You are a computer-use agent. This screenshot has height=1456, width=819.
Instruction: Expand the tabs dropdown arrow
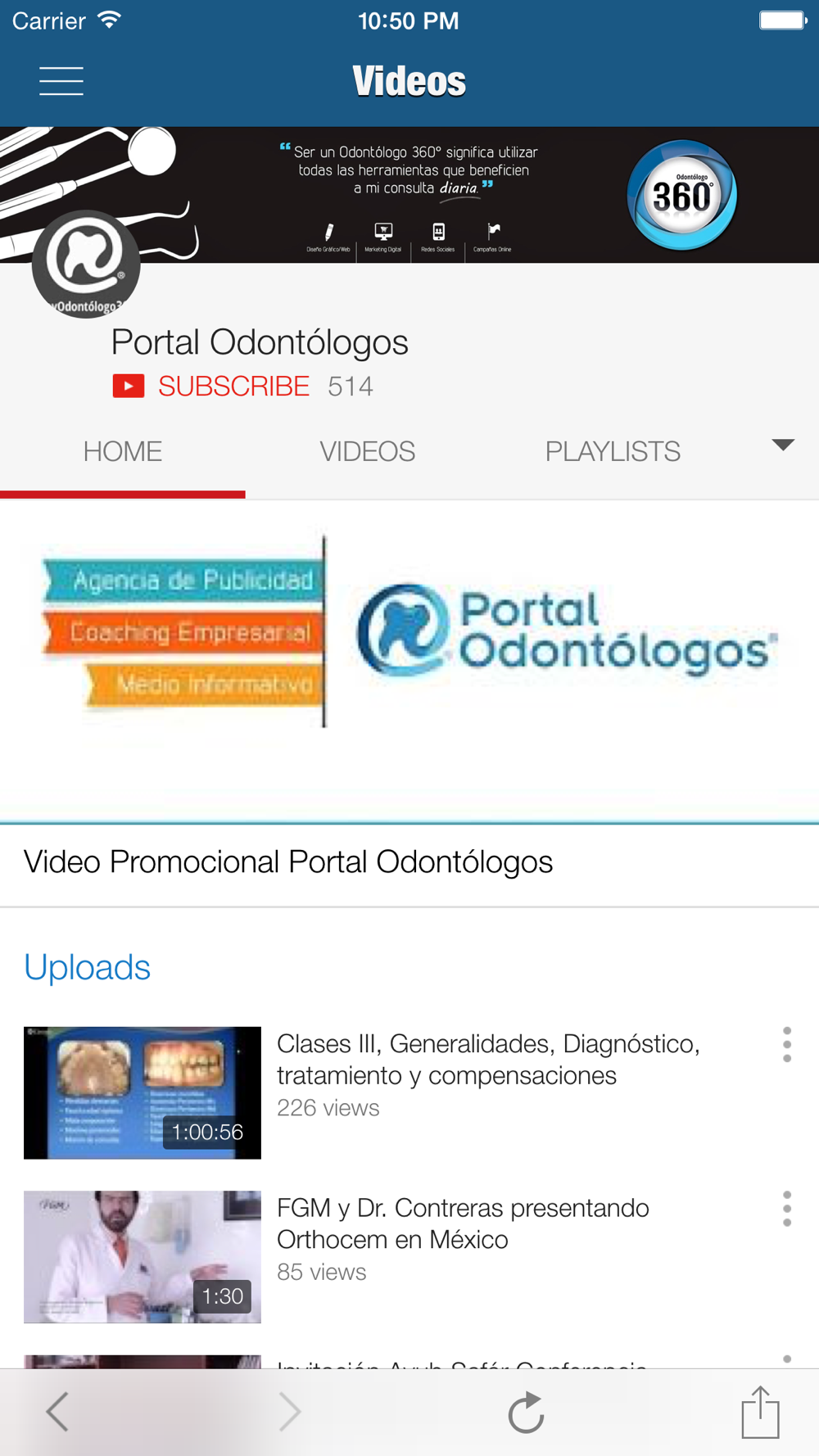(783, 445)
